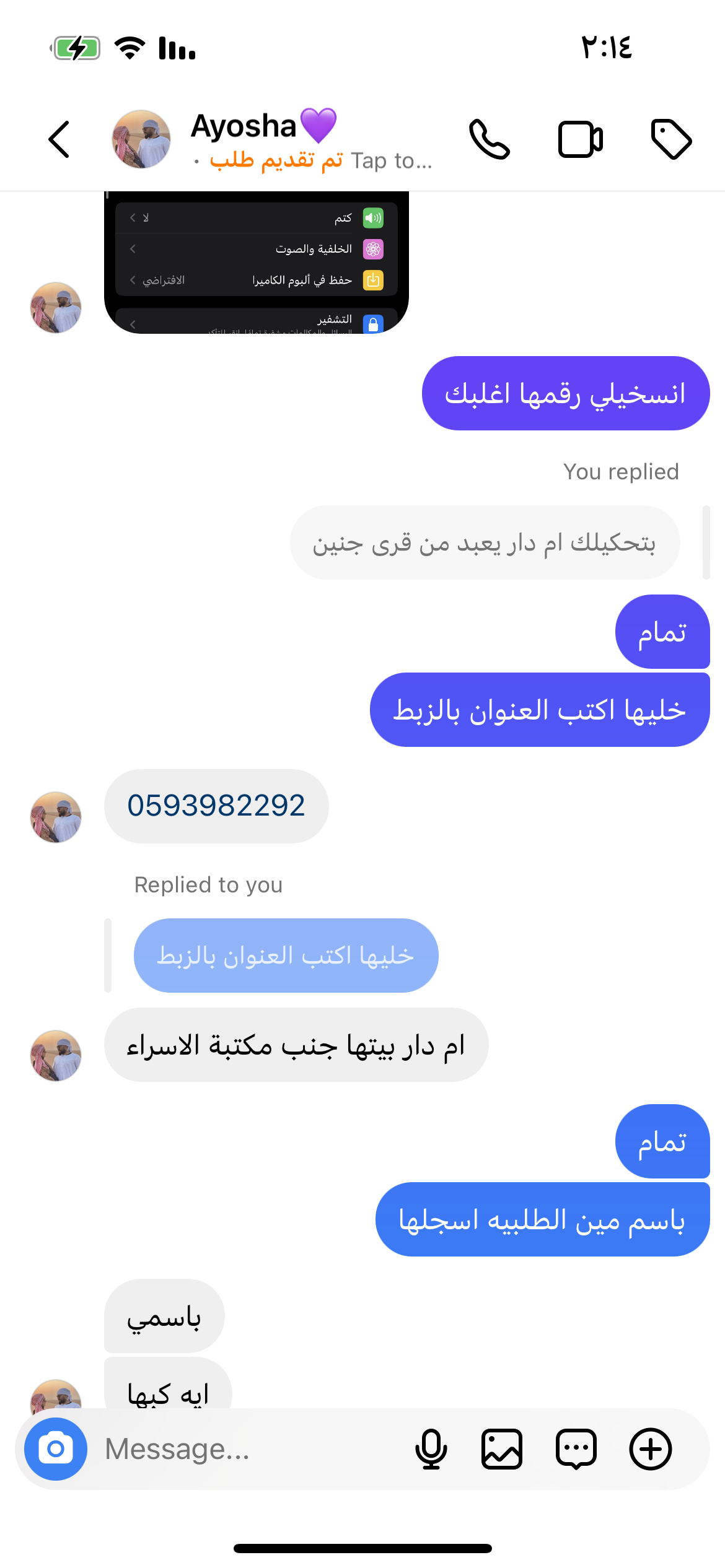Jump to quoted reply خليها اكتب العنوان بالزبط
The width and height of the screenshot is (725, 1568).
tap(286, 956)
